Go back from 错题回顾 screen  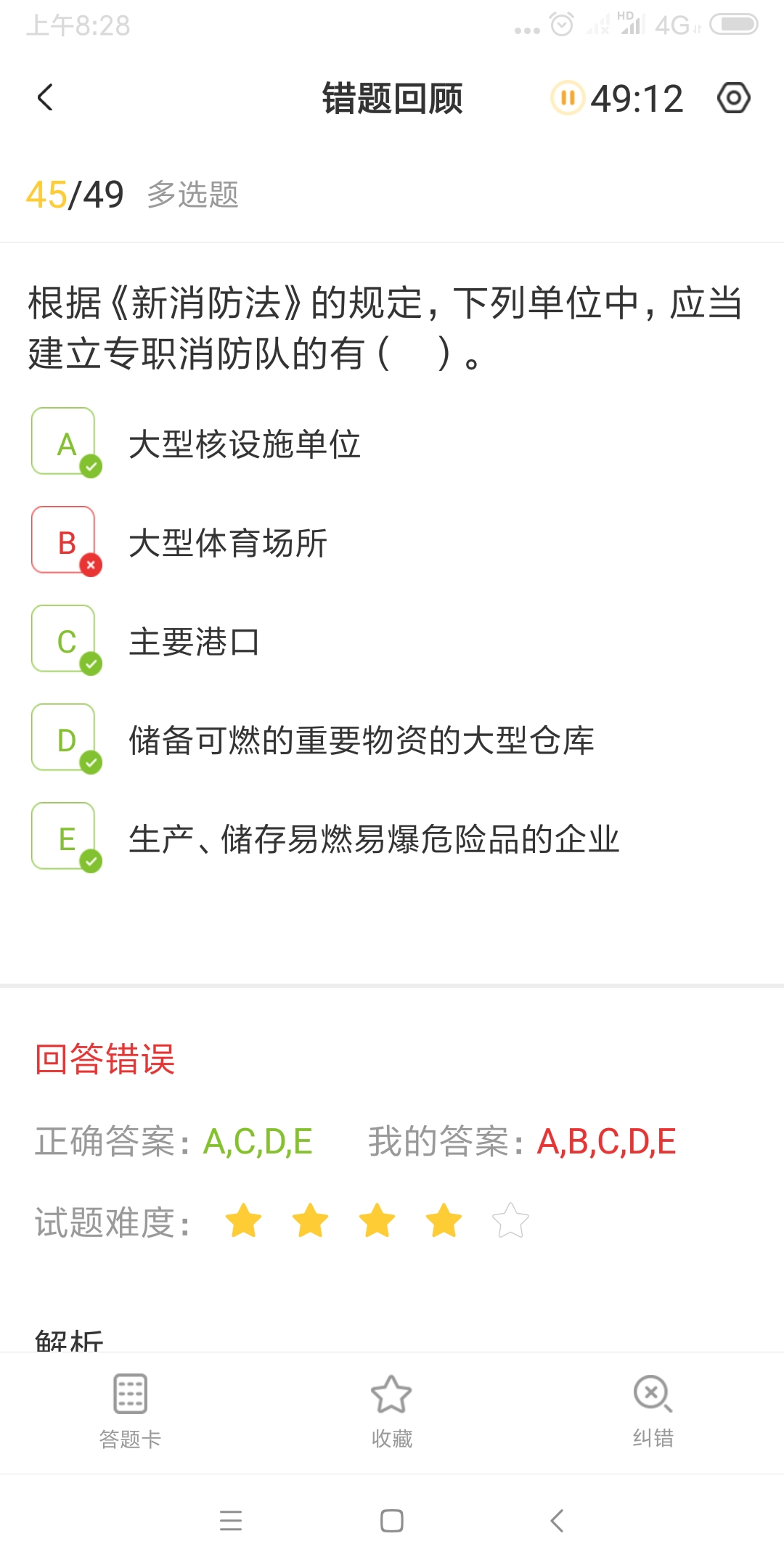point(45,97)
